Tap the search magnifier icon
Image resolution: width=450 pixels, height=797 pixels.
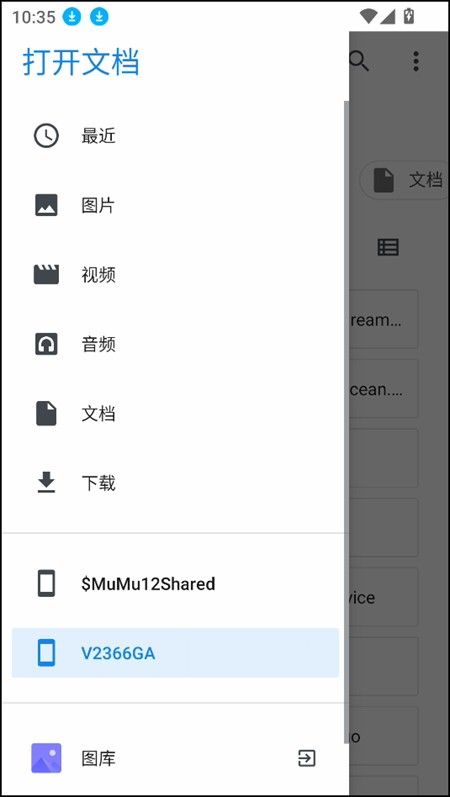point(359,62)
